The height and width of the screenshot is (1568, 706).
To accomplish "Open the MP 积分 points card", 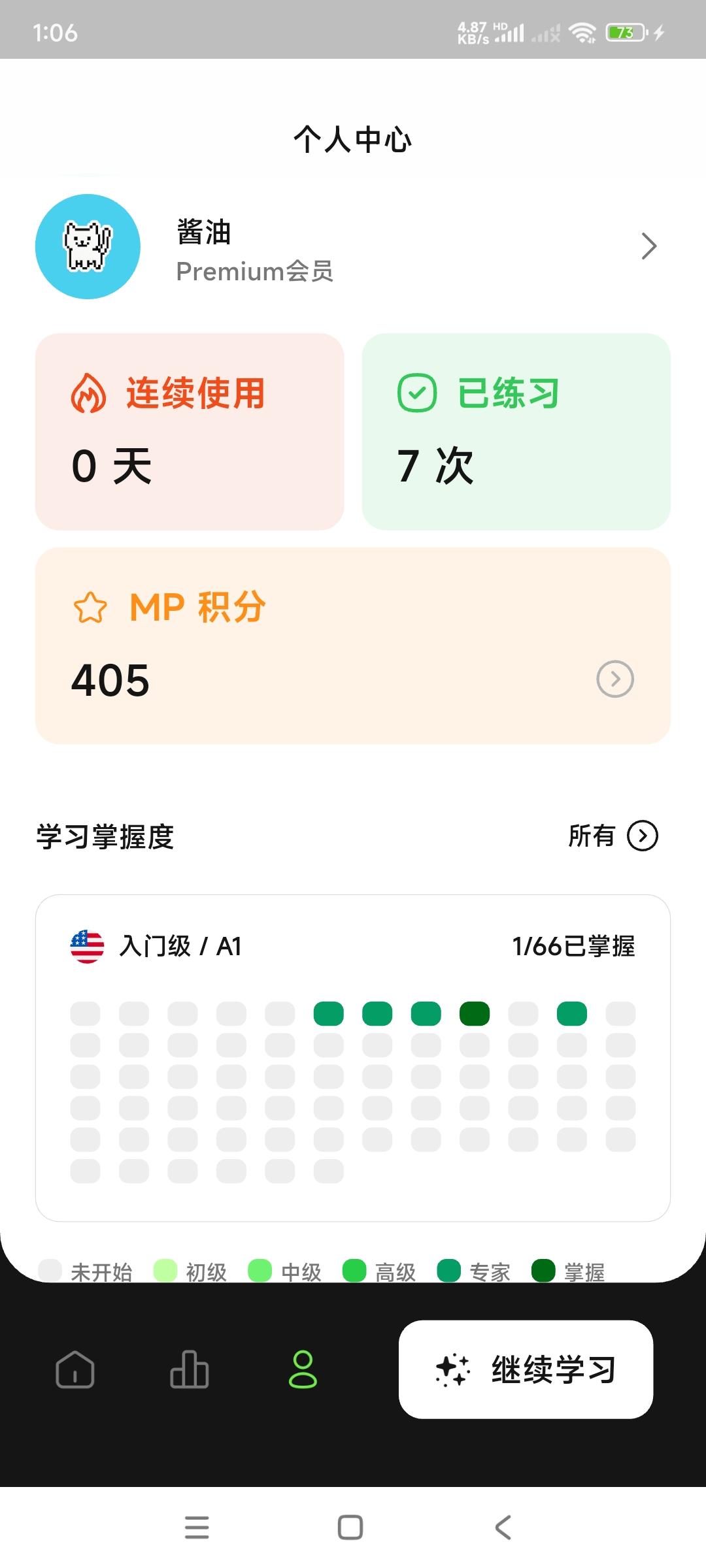I will point(353,645).
